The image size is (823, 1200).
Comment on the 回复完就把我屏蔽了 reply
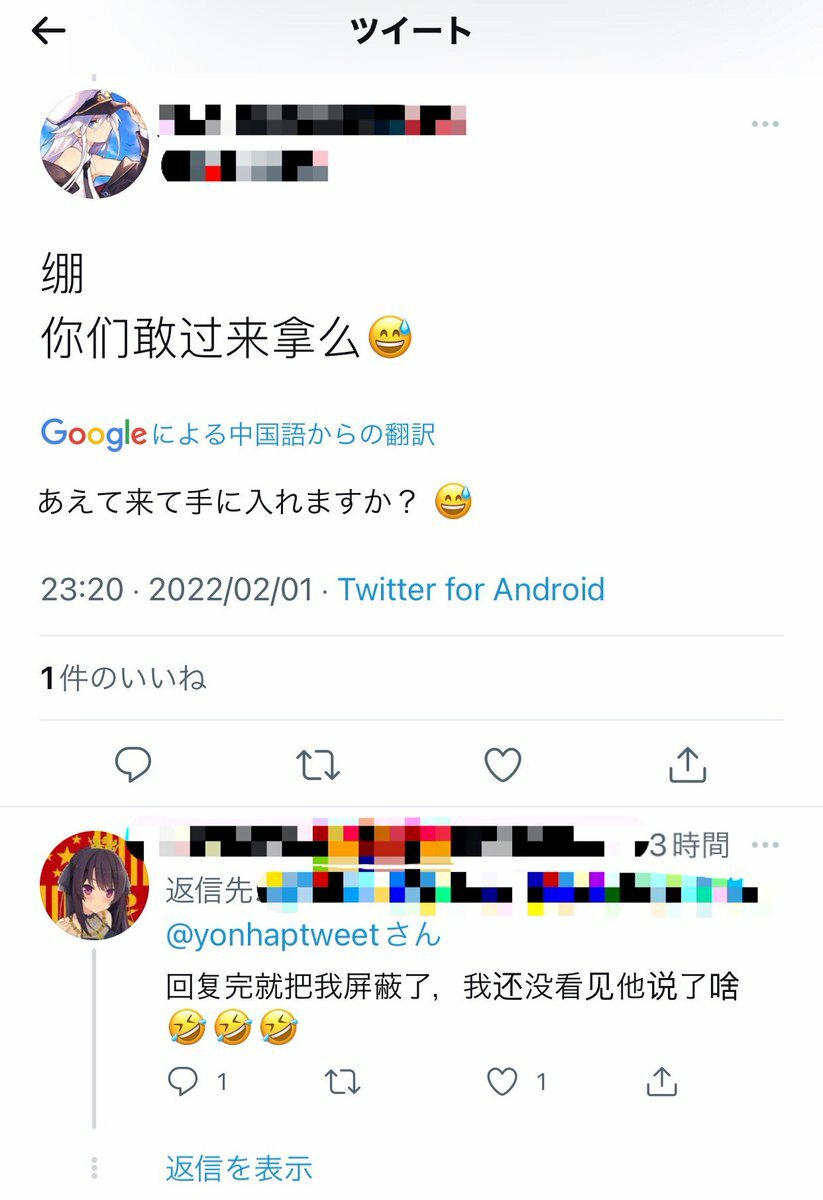coord(184,1081)
